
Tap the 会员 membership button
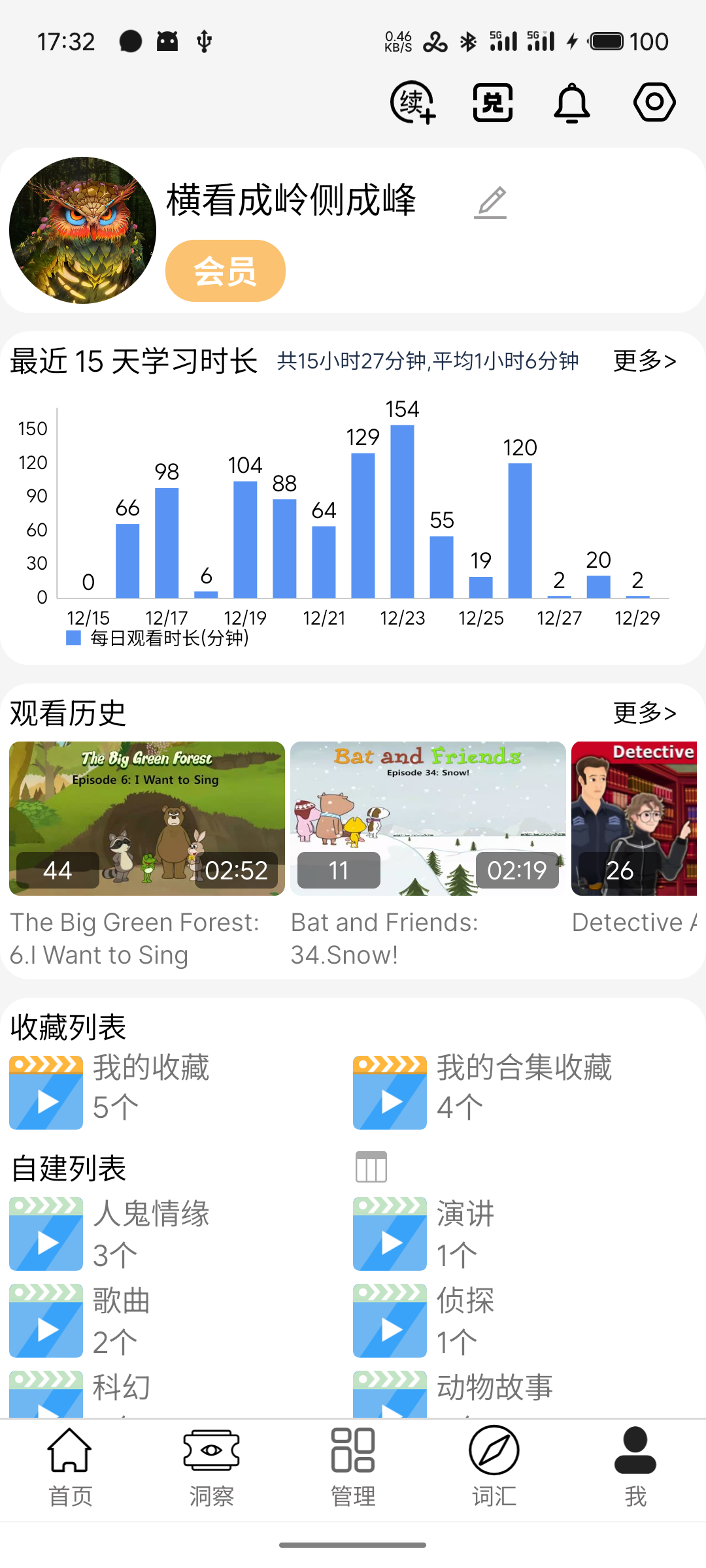pyautogui.click(x=226, y=271)
